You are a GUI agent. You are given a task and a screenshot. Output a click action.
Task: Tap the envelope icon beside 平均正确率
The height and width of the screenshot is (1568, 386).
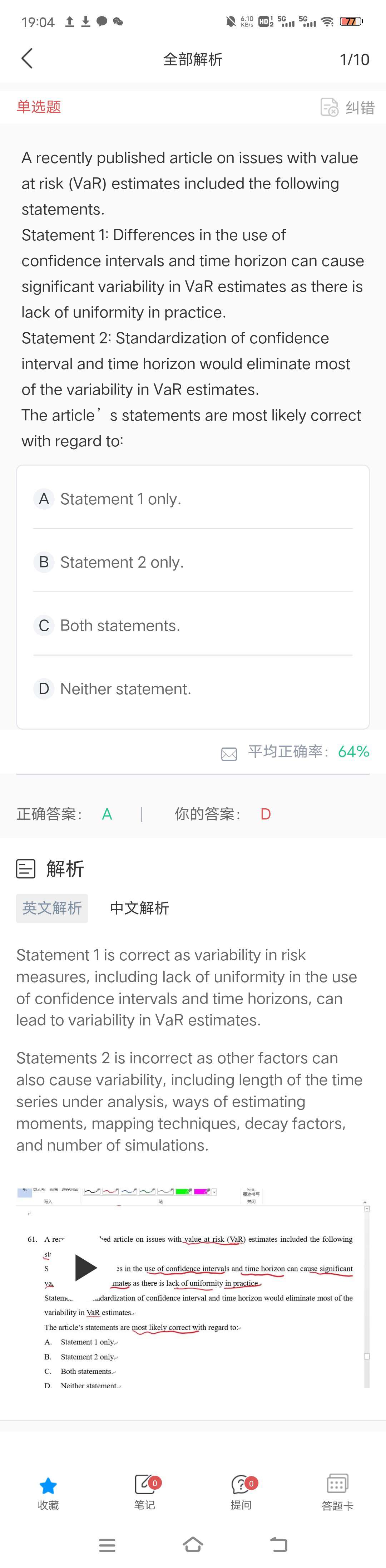click(229, 754)
